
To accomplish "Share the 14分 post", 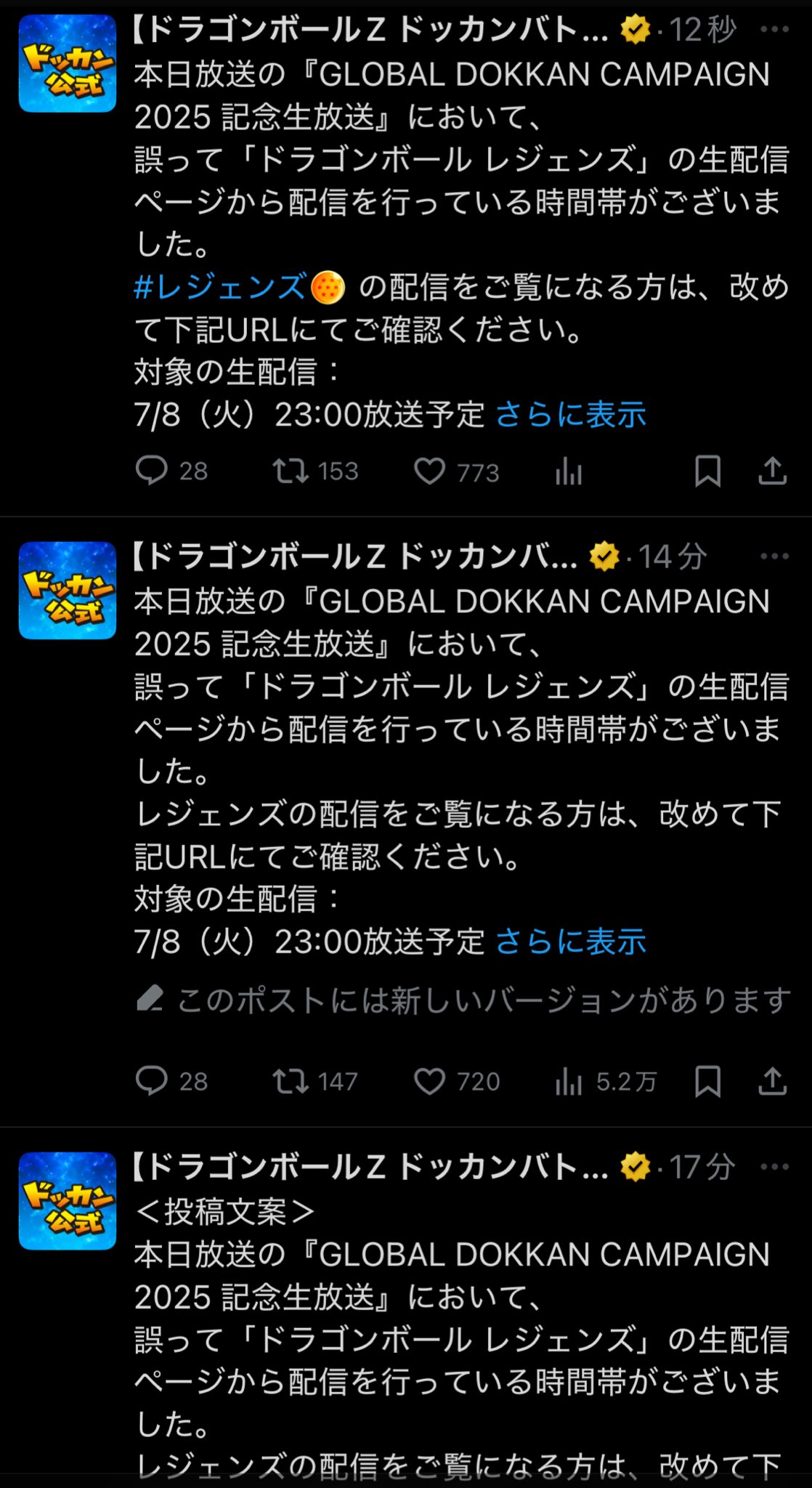I will tap(772, 1081).
